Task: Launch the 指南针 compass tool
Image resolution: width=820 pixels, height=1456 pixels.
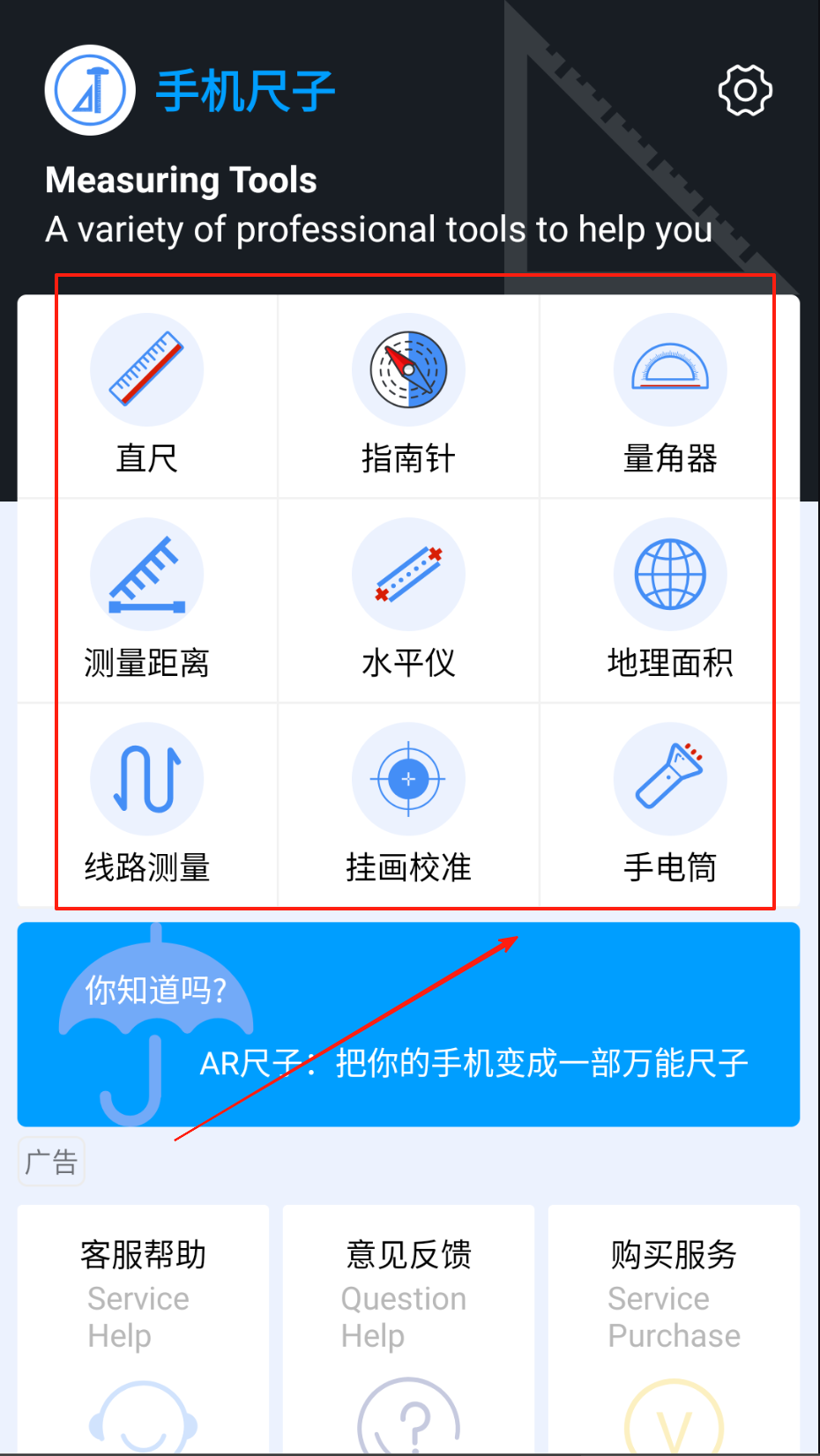Action: point(408,397)
